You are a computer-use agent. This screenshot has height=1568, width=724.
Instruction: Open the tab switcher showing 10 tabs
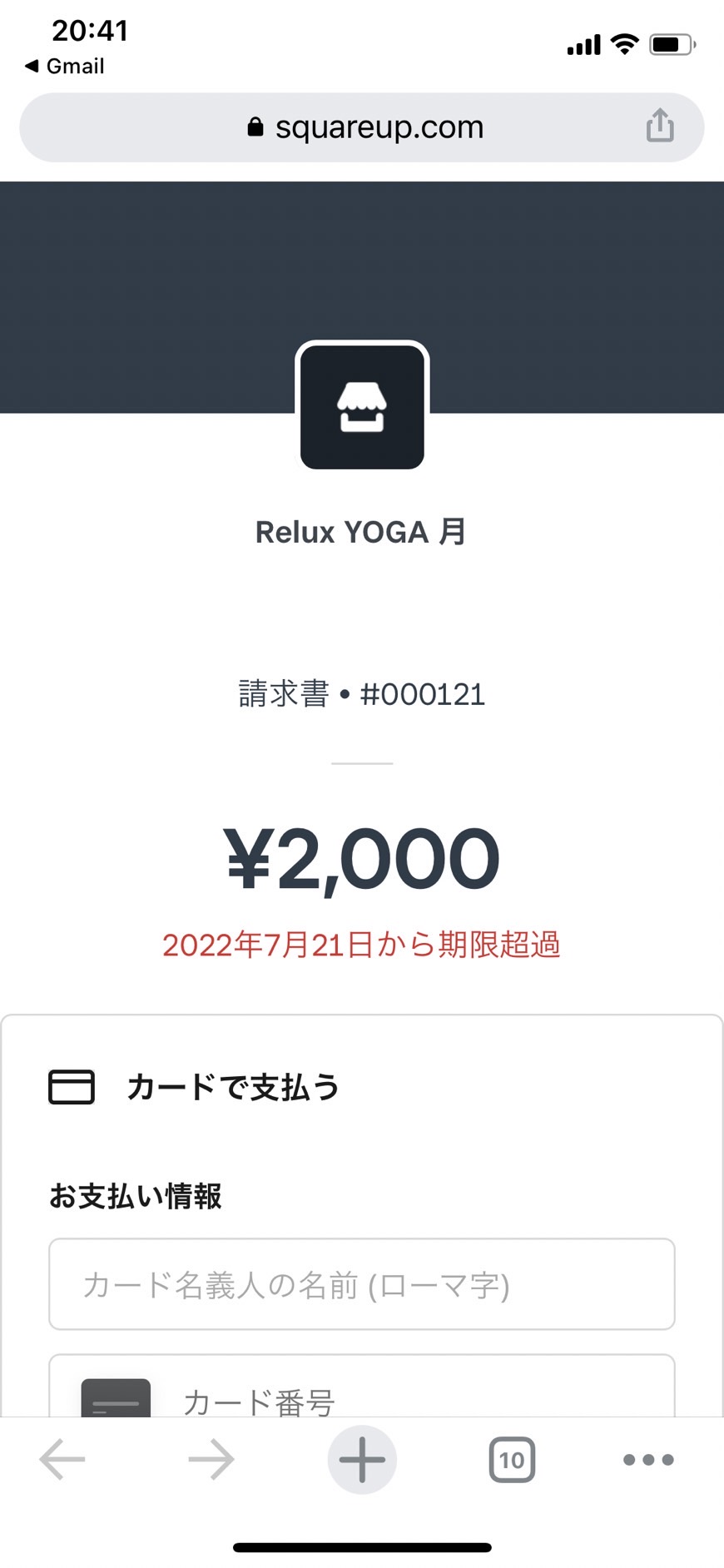(512, 1460)
